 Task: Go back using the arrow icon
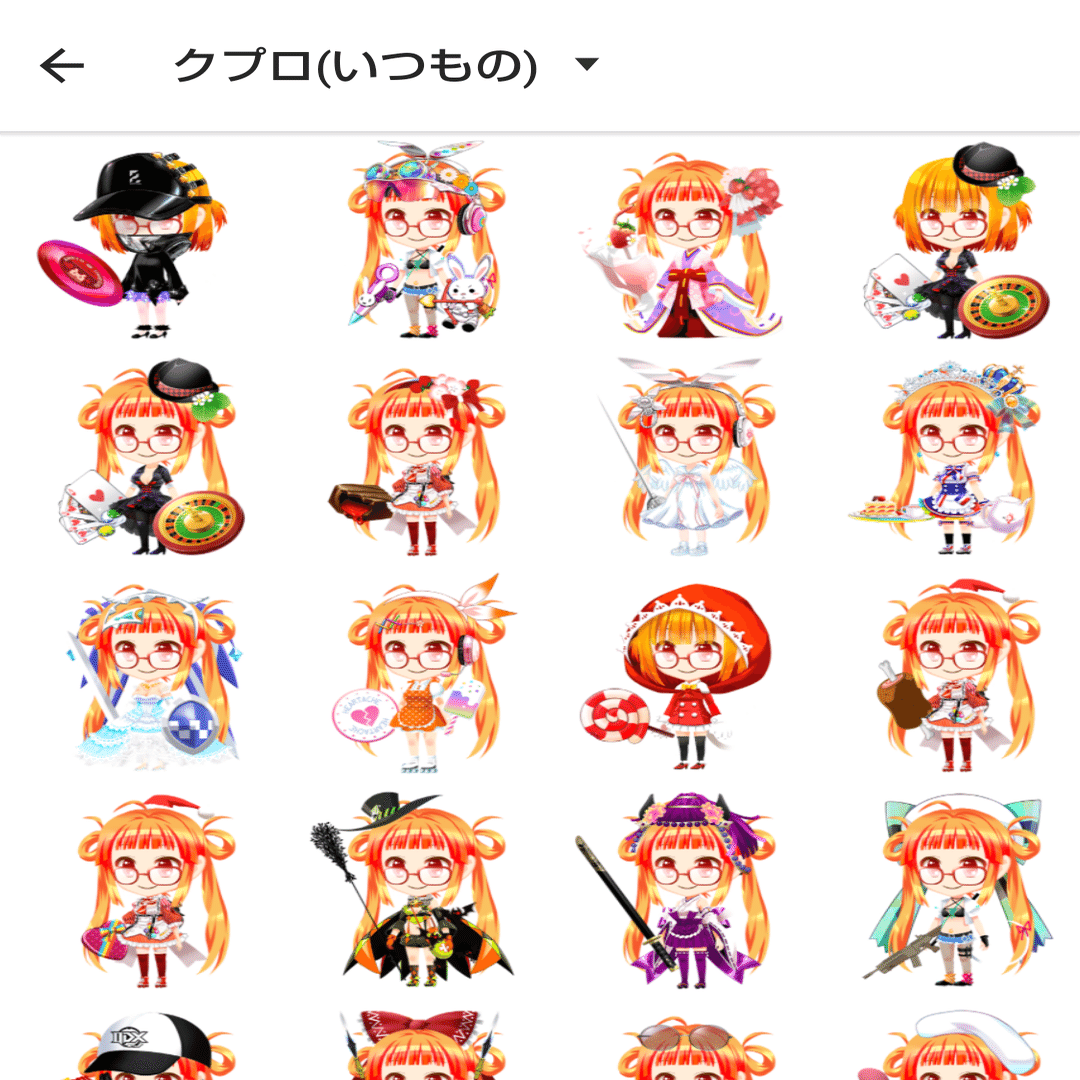[x=62, y=66]
